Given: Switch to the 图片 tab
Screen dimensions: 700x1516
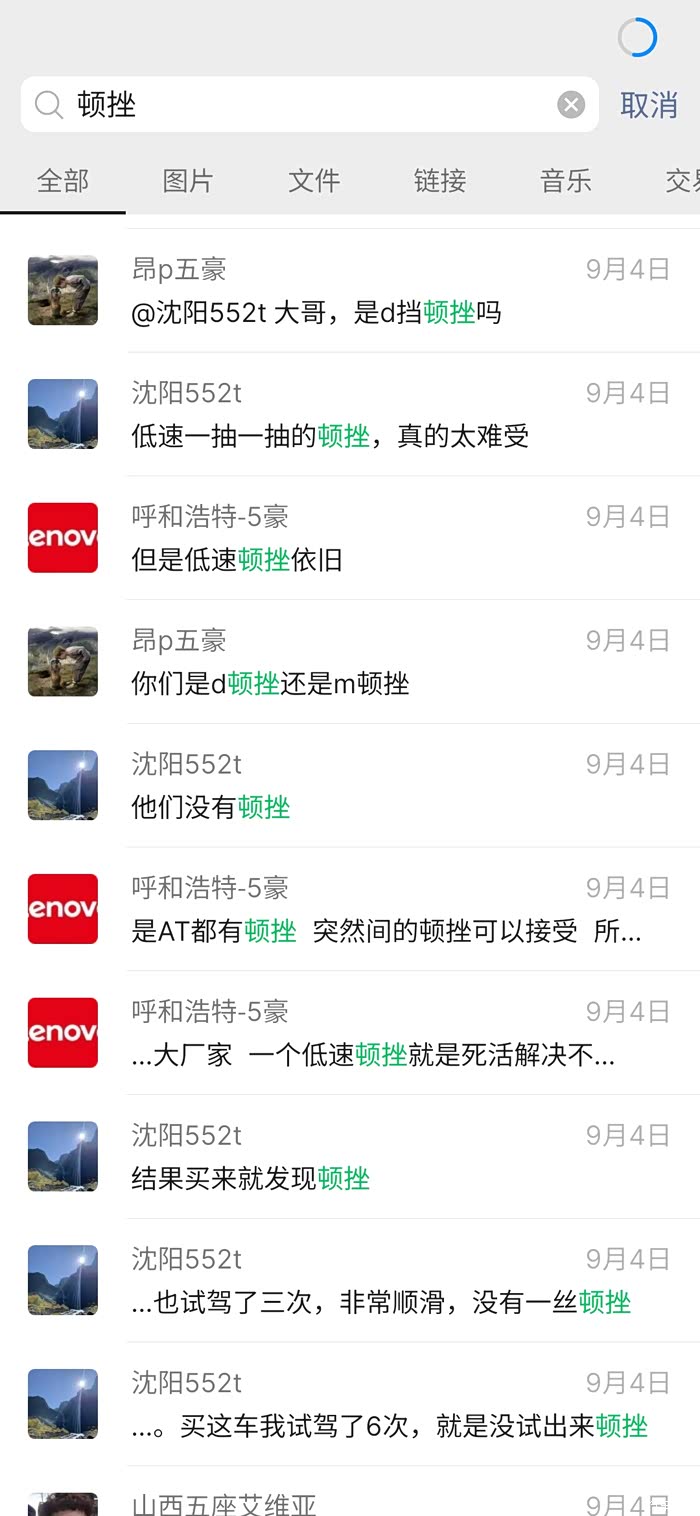Looking at the screenshot, I should 188,180.
